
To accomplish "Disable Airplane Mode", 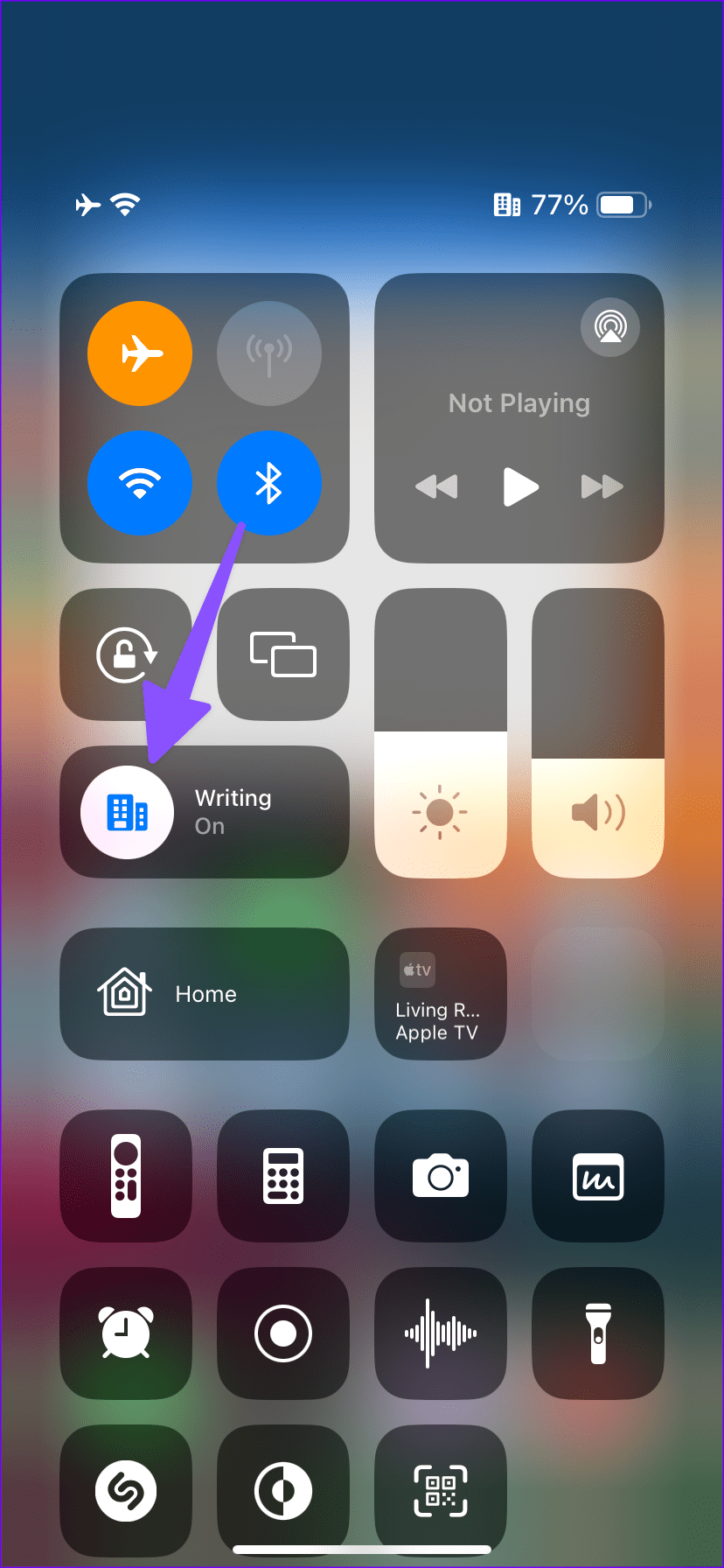I will [140, 353].
